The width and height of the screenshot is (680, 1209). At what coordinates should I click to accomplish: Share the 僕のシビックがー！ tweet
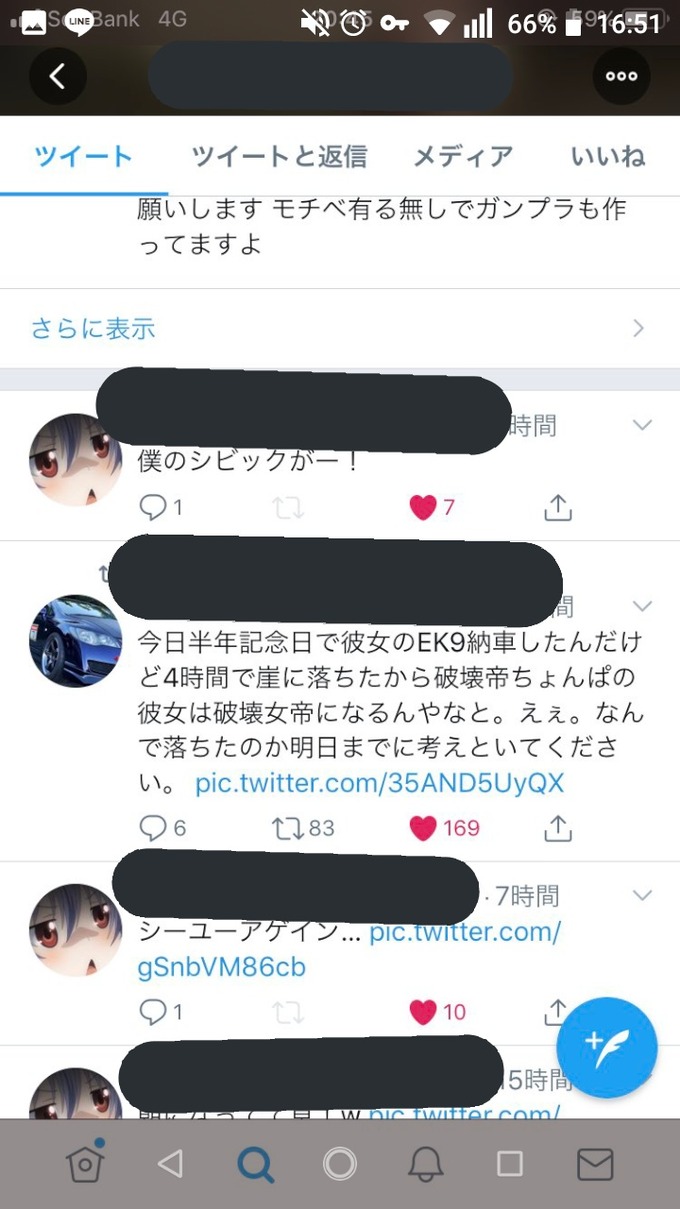click(x=557, y=508)
